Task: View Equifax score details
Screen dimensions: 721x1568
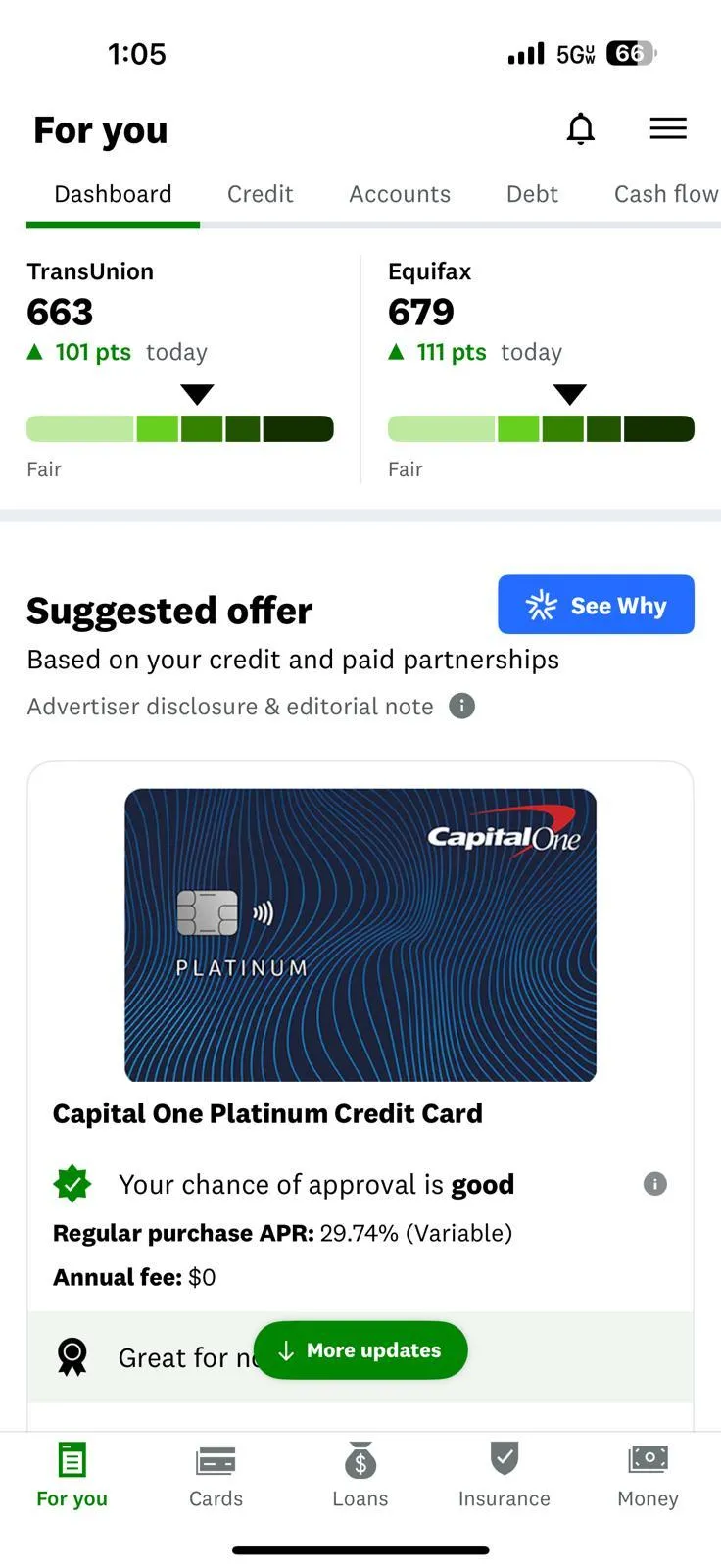Action: coord(541,368)
